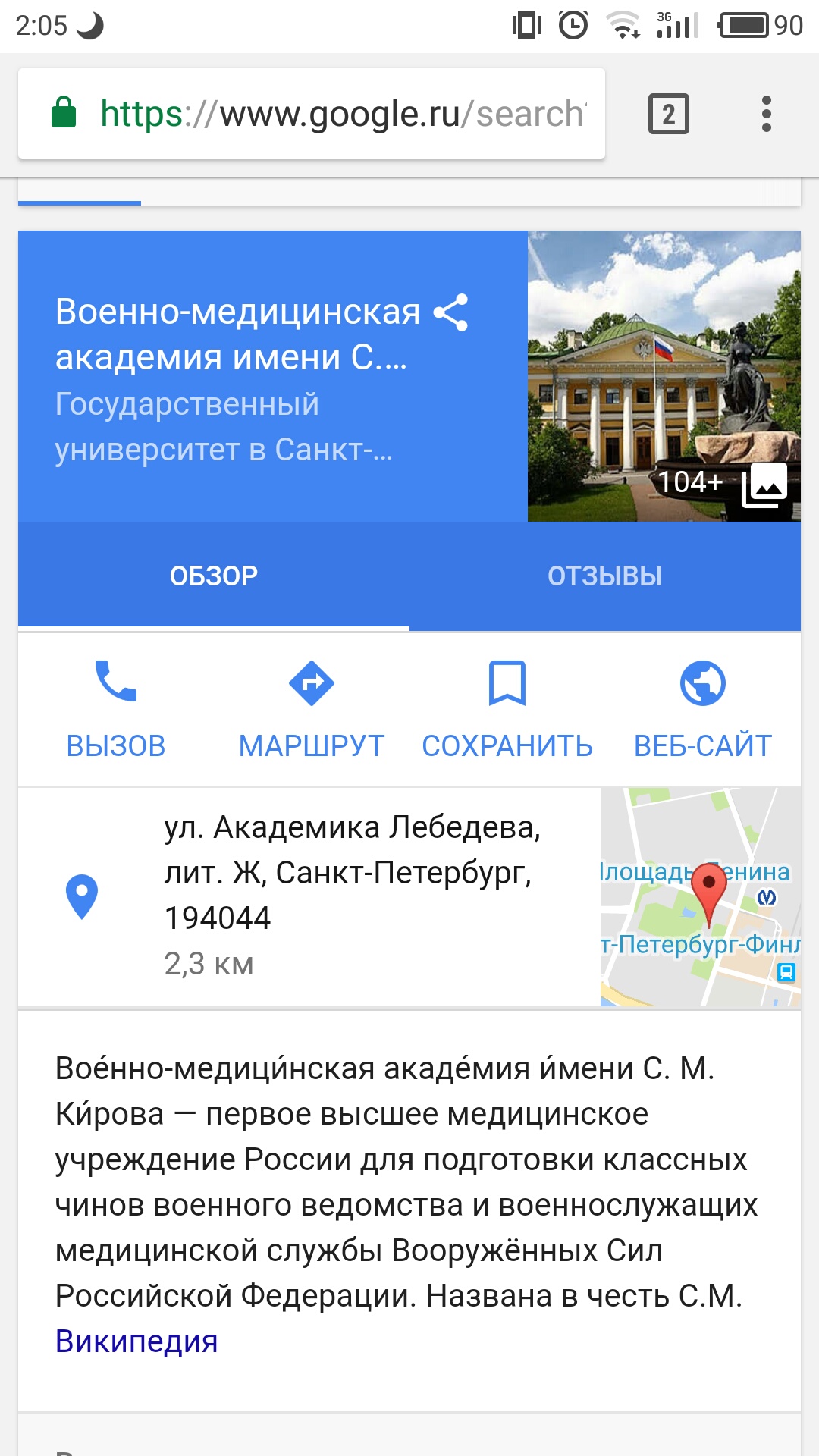Viewport: 819px width, 1456px height.
Task: Switch to the ОТЗЫВЫ tab
Action: coord(604,576)
